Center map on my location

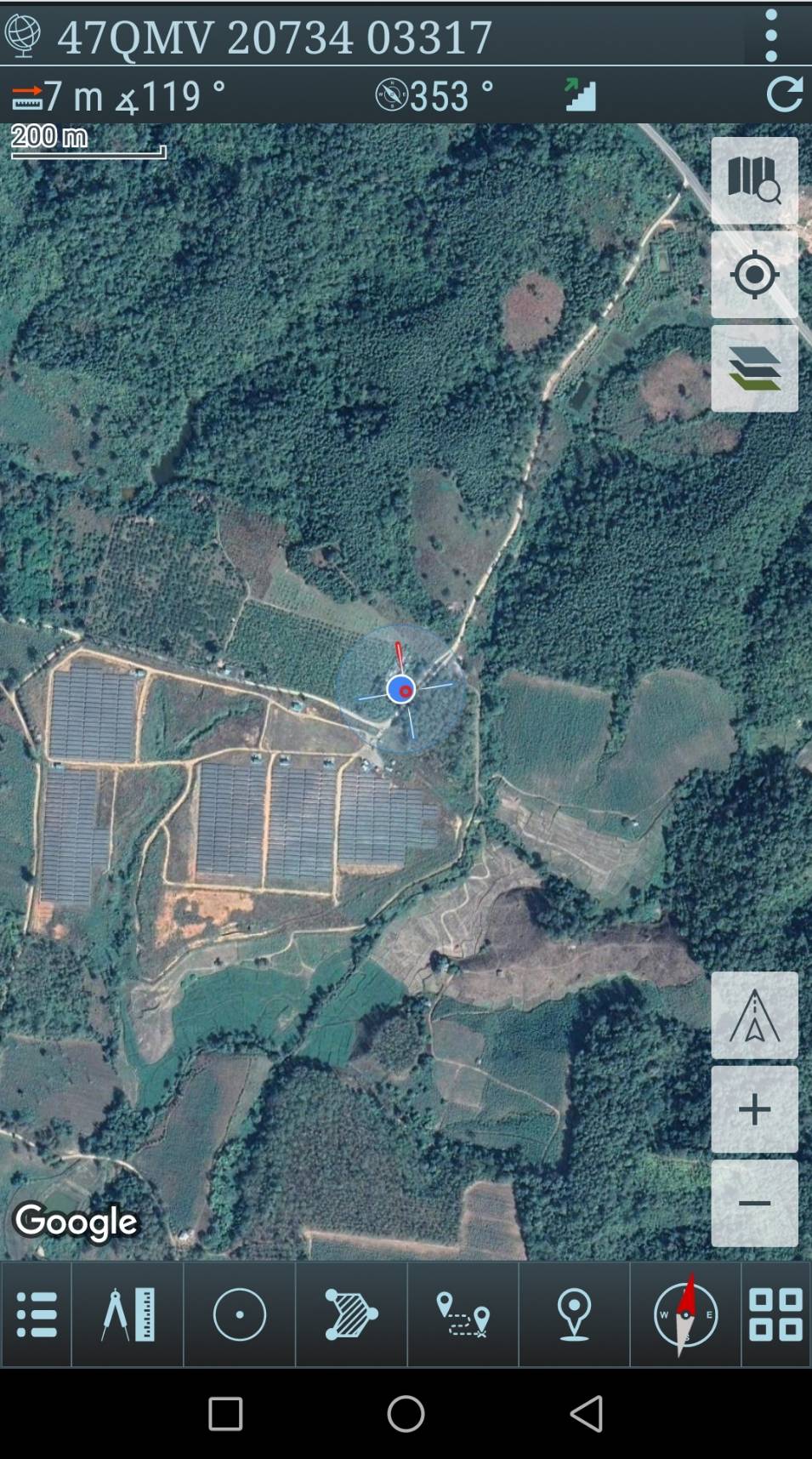click(x=754, y=275)
